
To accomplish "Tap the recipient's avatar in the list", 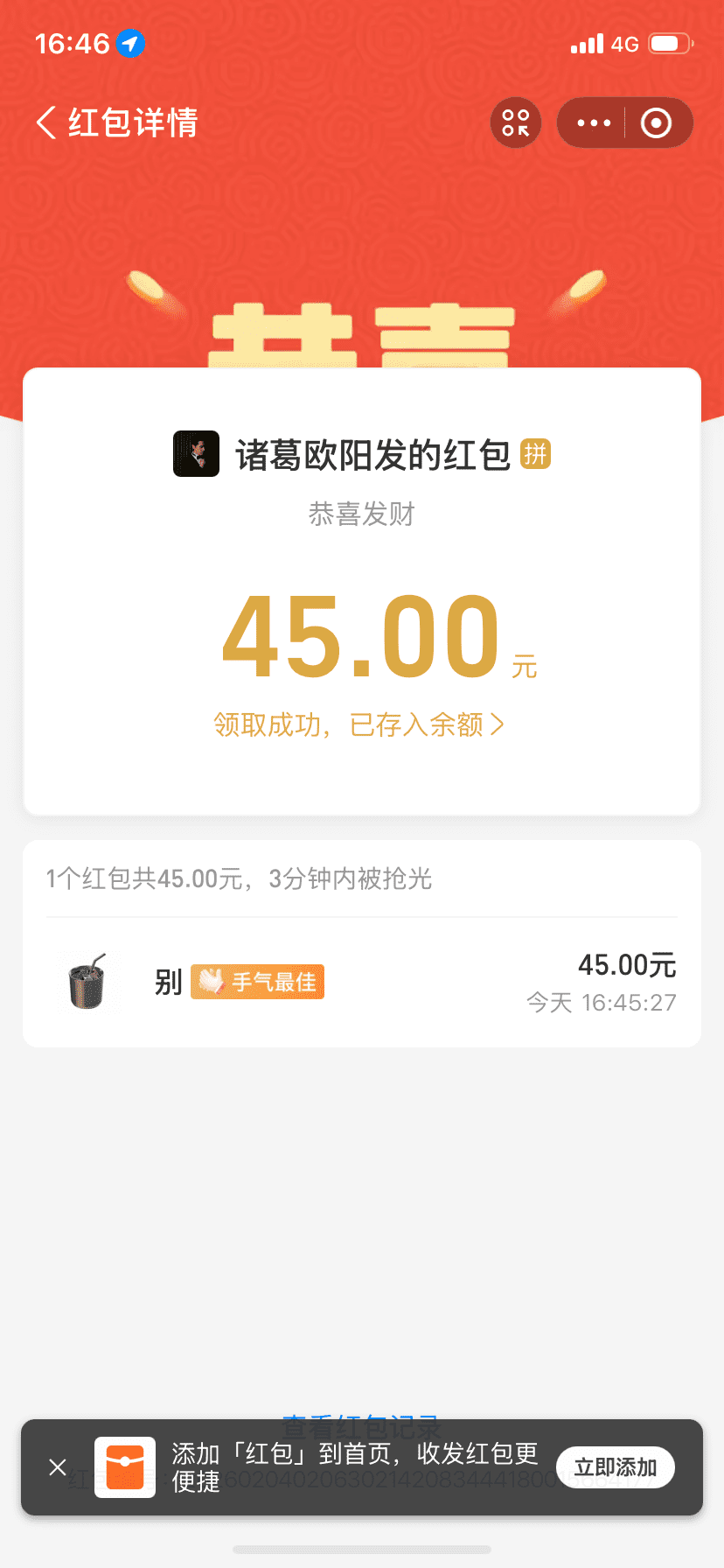I will [87, 982].
